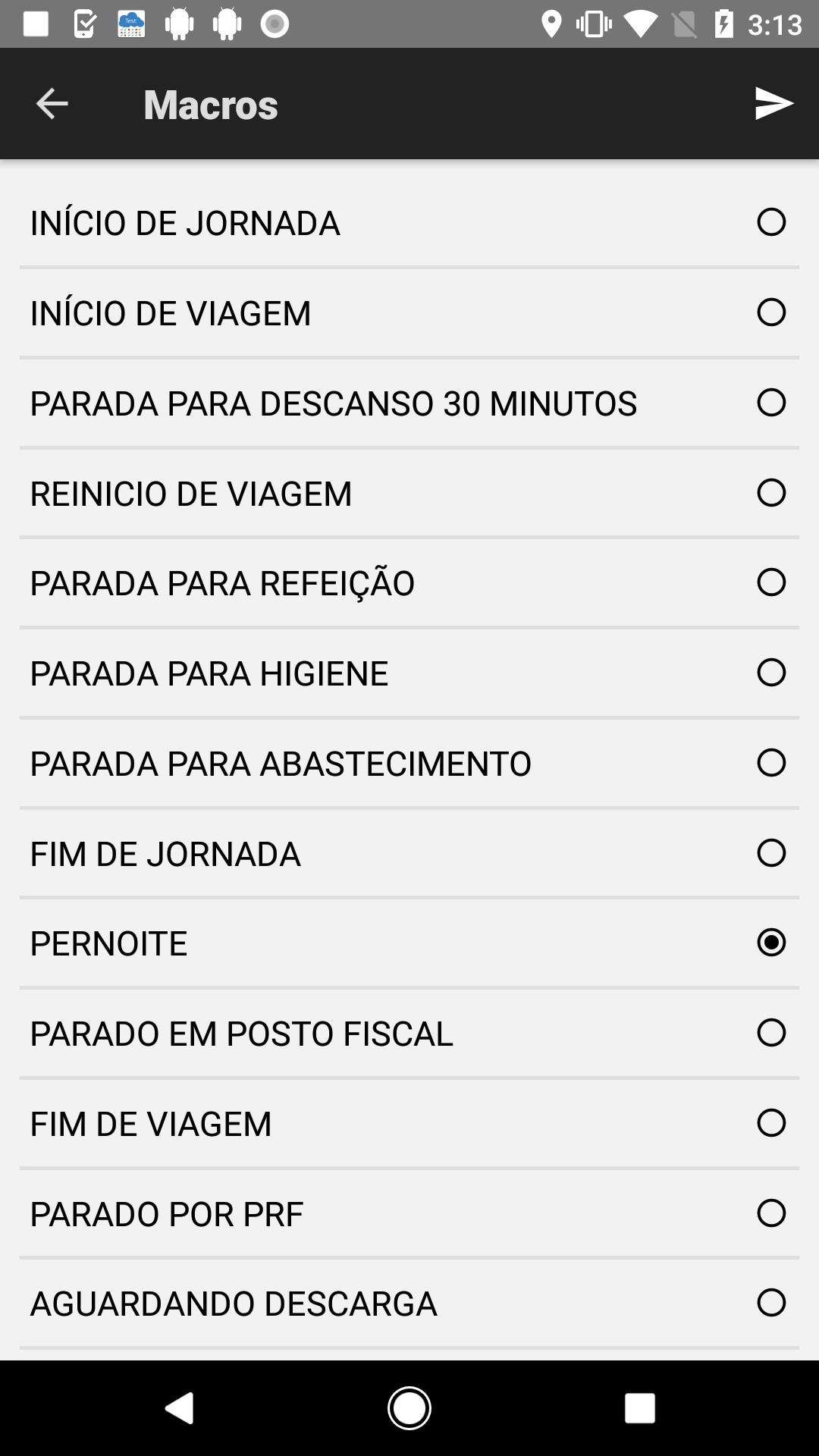Pick AGUARDANDO DESCARGA option
Screen dimensions: 819x1456
click(409, 1303)
